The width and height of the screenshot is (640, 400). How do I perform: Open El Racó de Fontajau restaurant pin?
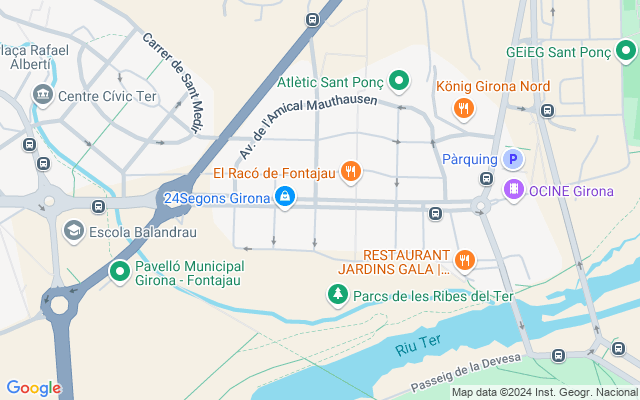point(350,172)
